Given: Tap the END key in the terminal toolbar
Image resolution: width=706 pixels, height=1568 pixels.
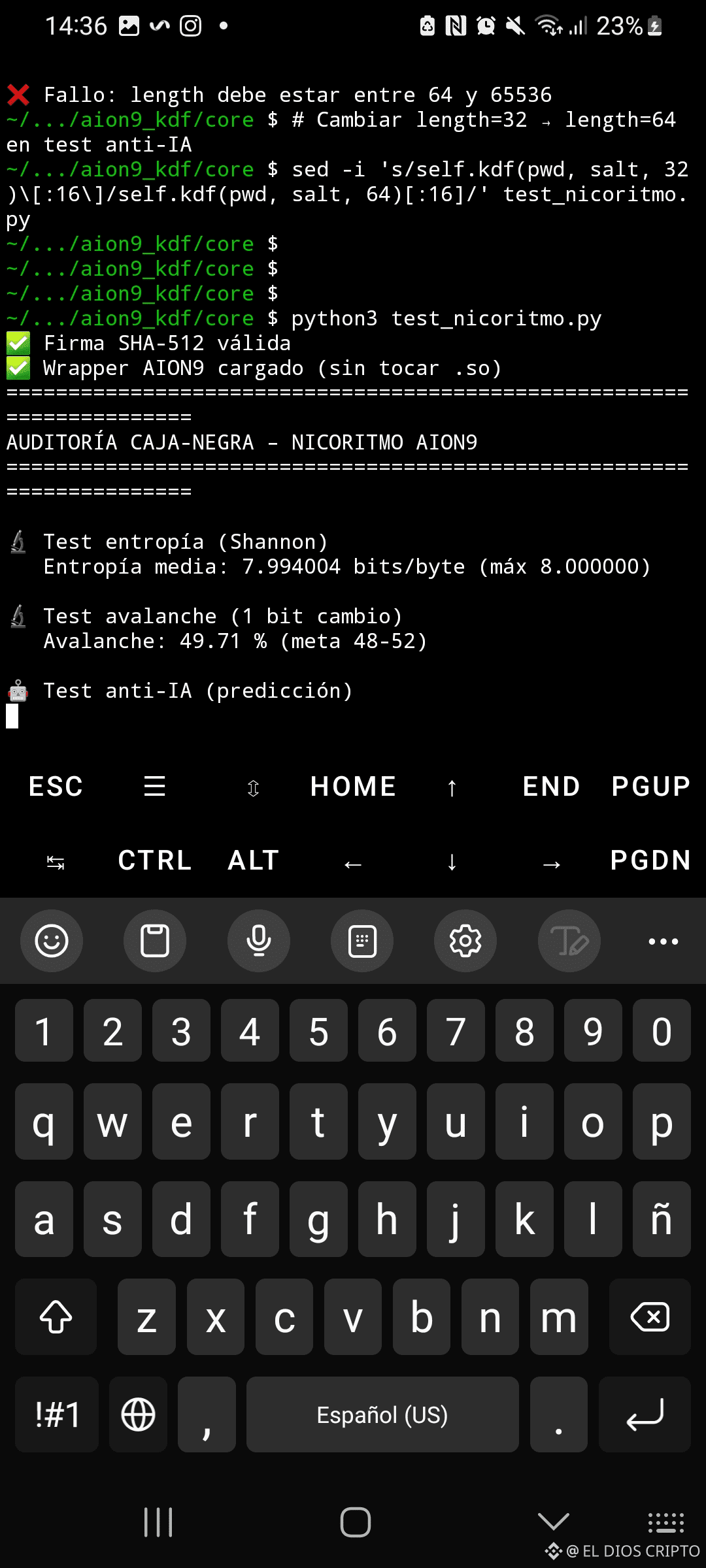Looking at the screenshot, I should (551, 787).
